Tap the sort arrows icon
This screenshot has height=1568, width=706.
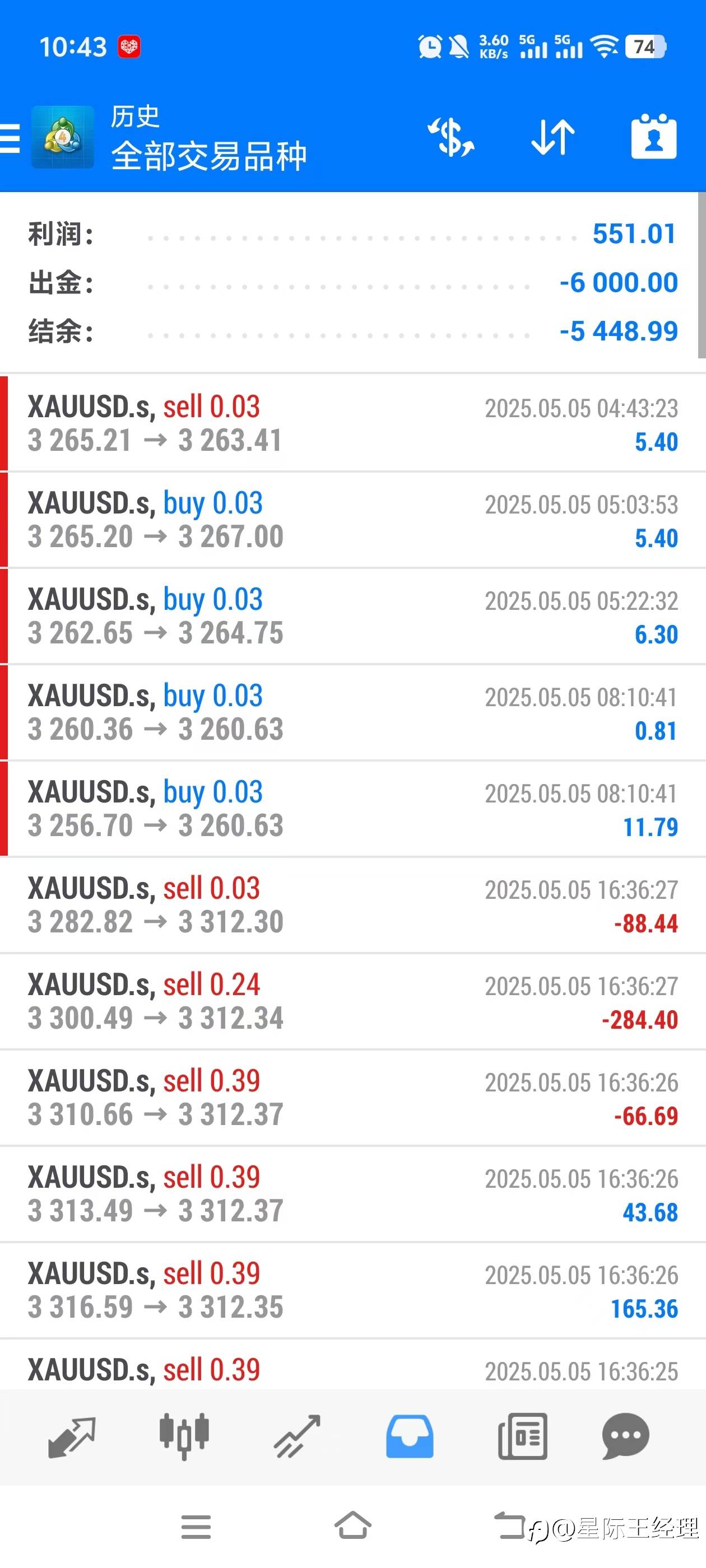tap(552, 138)
